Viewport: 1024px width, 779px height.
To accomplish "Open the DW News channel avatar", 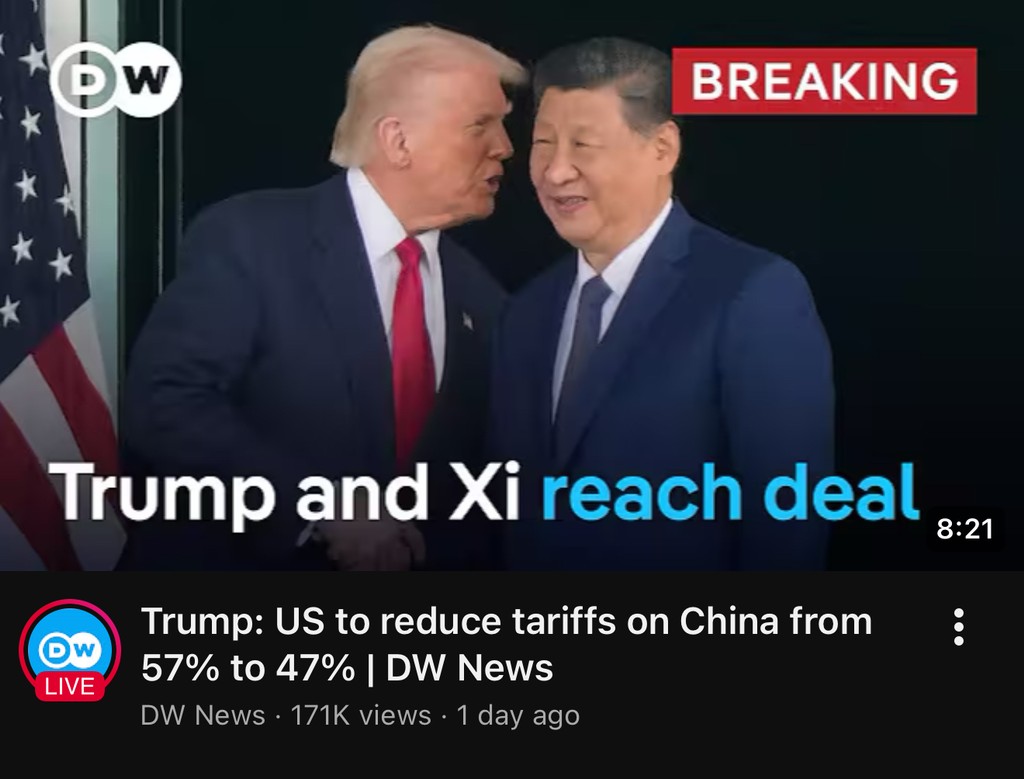I will (70, 652).
